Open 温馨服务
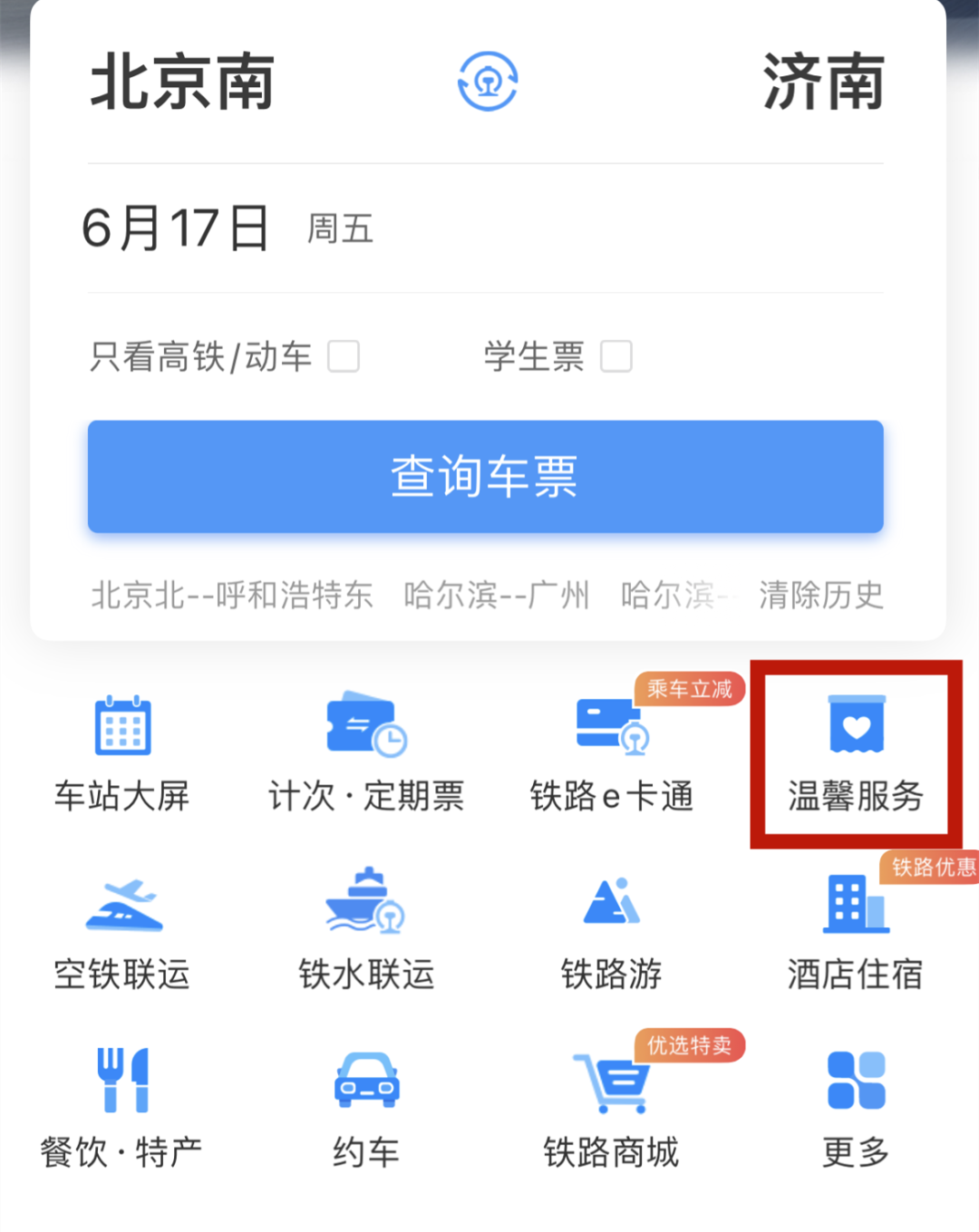The width and height of the screenshot is (979, 1232). tap(856, 752)
